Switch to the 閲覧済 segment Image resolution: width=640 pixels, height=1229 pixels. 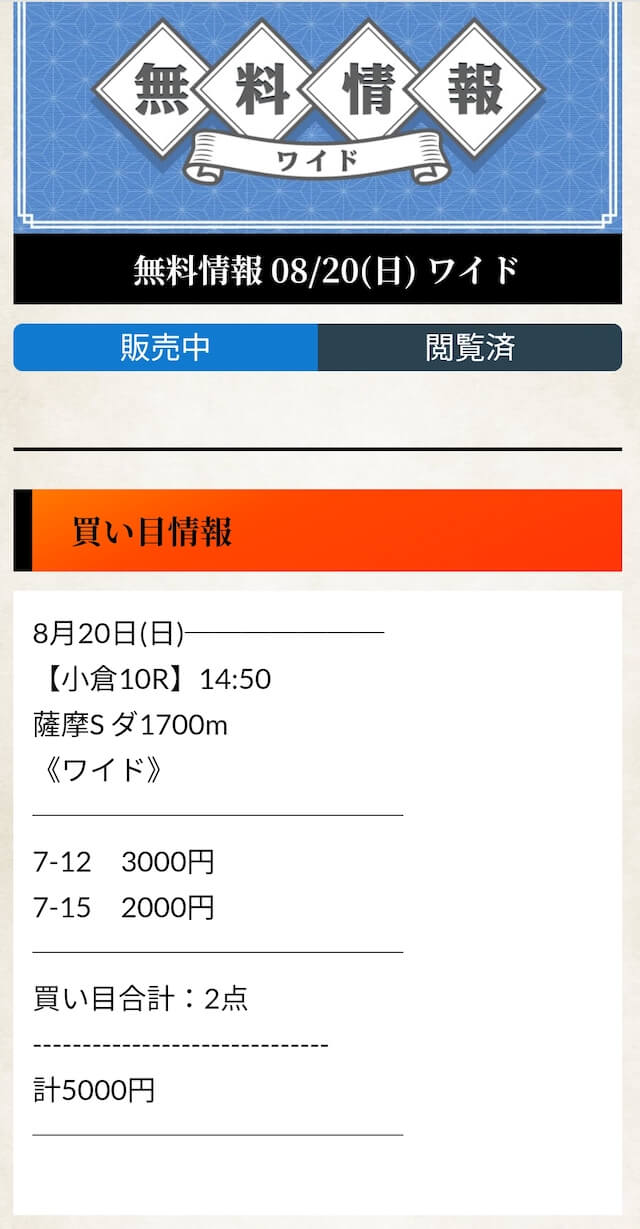[x=470, y=348]
